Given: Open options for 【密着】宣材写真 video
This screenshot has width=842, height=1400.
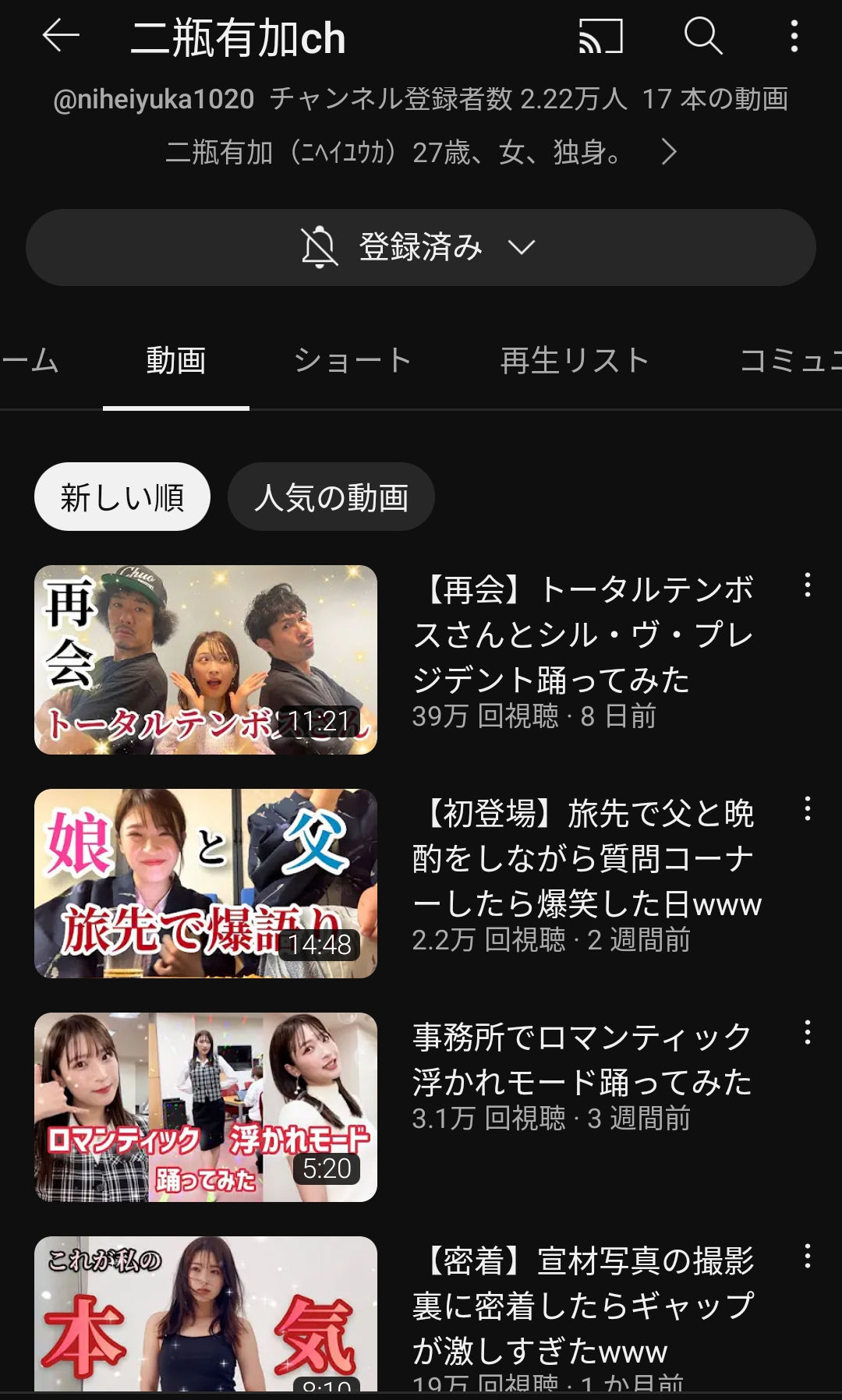Looking at the screenshot, I should (808, 1257).
